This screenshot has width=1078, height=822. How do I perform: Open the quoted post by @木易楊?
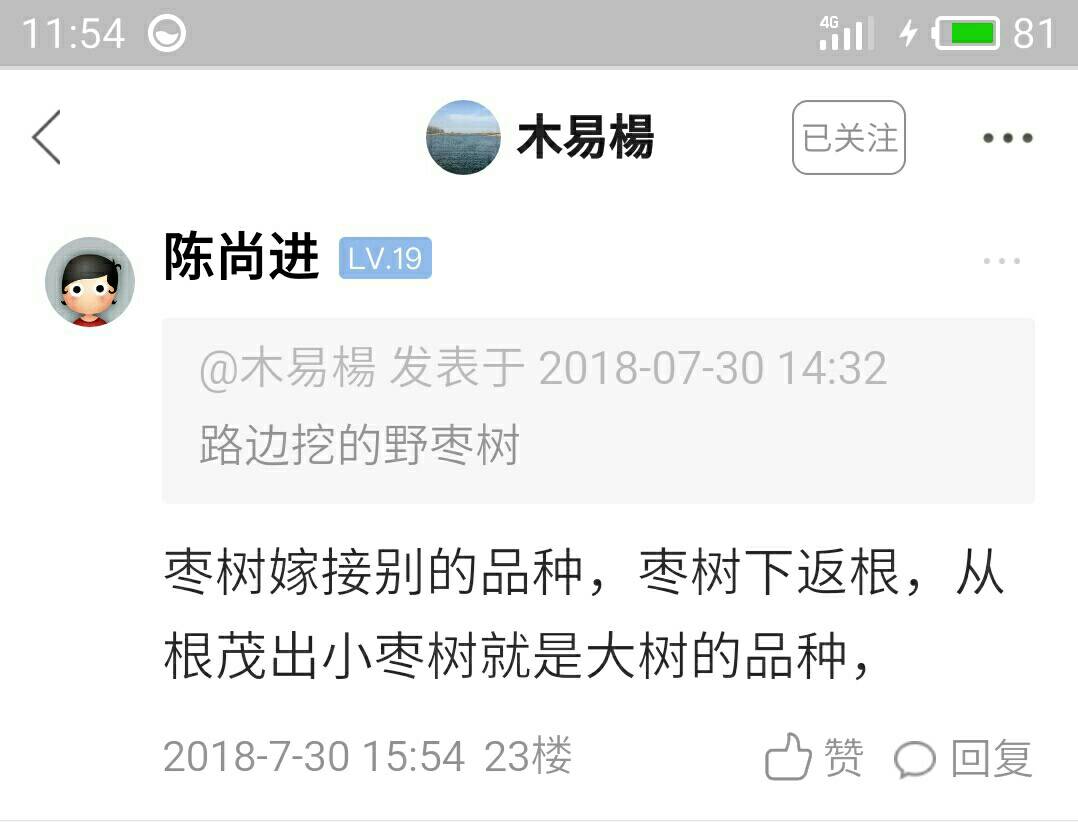point(597,410)
